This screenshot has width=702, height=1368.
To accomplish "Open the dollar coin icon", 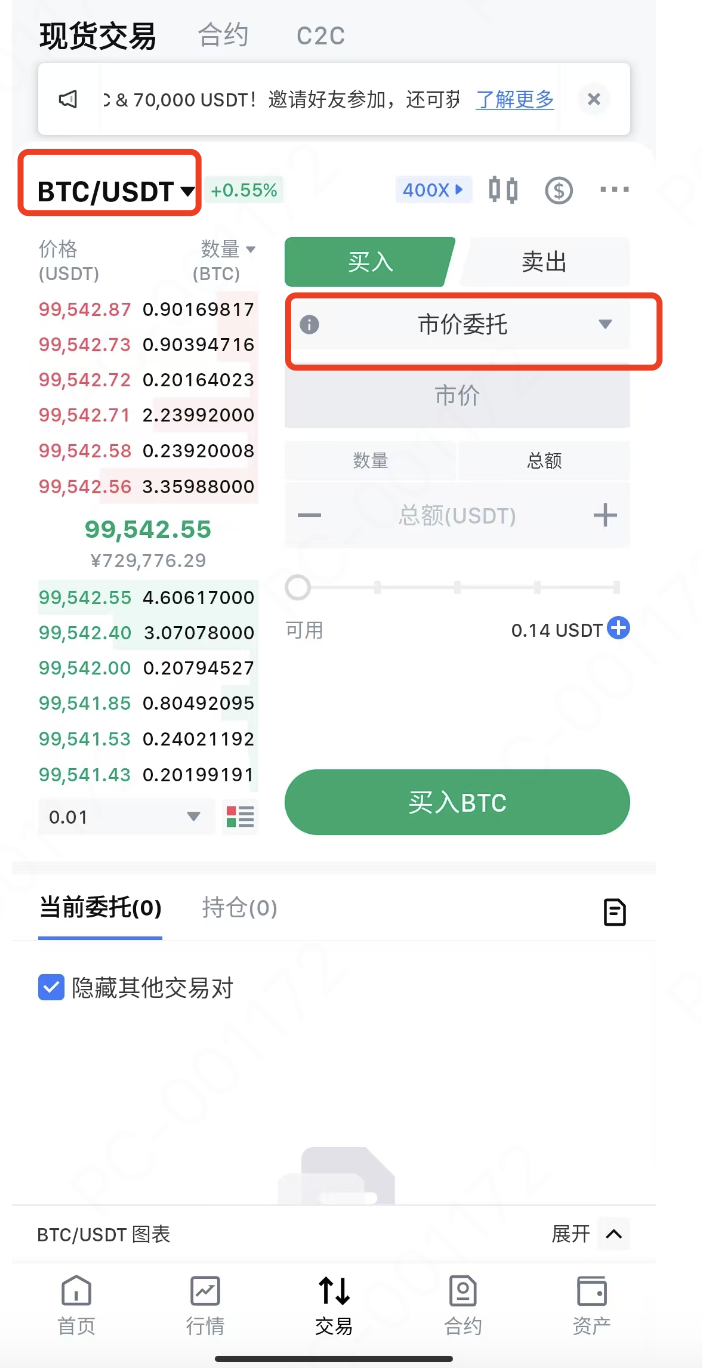I will [558, 190].
